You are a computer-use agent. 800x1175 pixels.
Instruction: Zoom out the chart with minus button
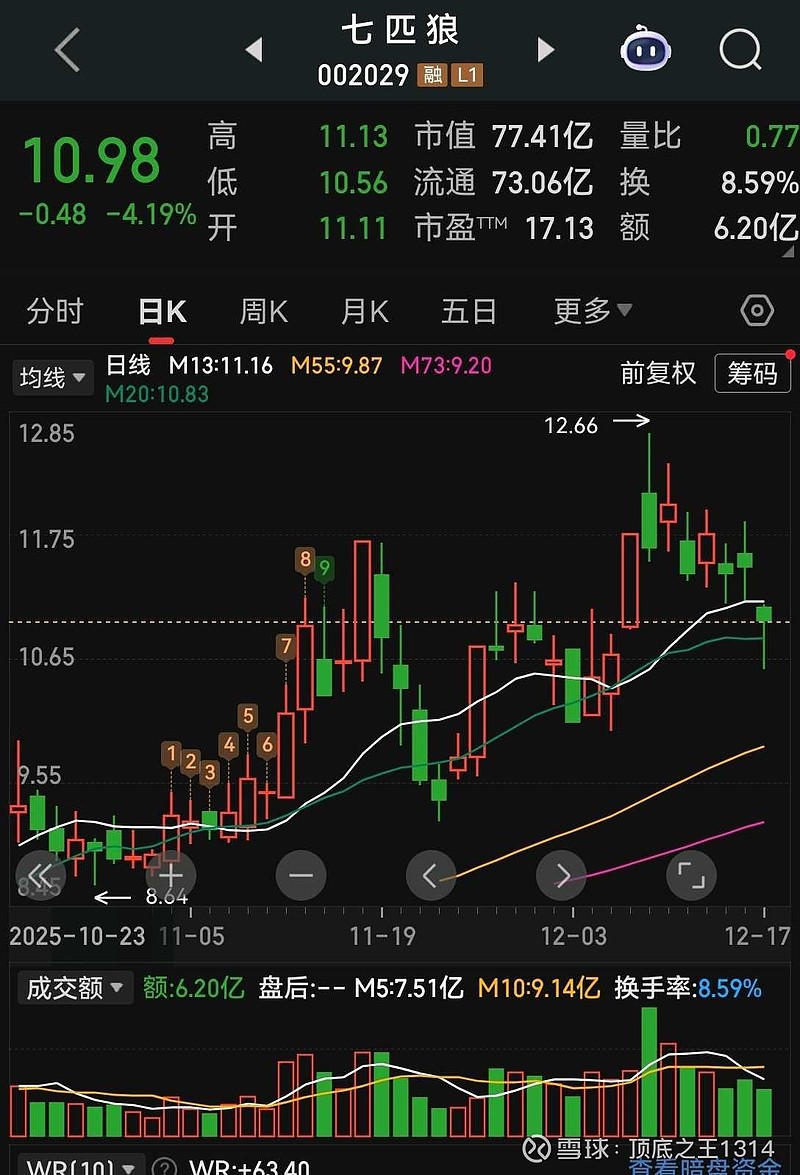coord(300,875)
